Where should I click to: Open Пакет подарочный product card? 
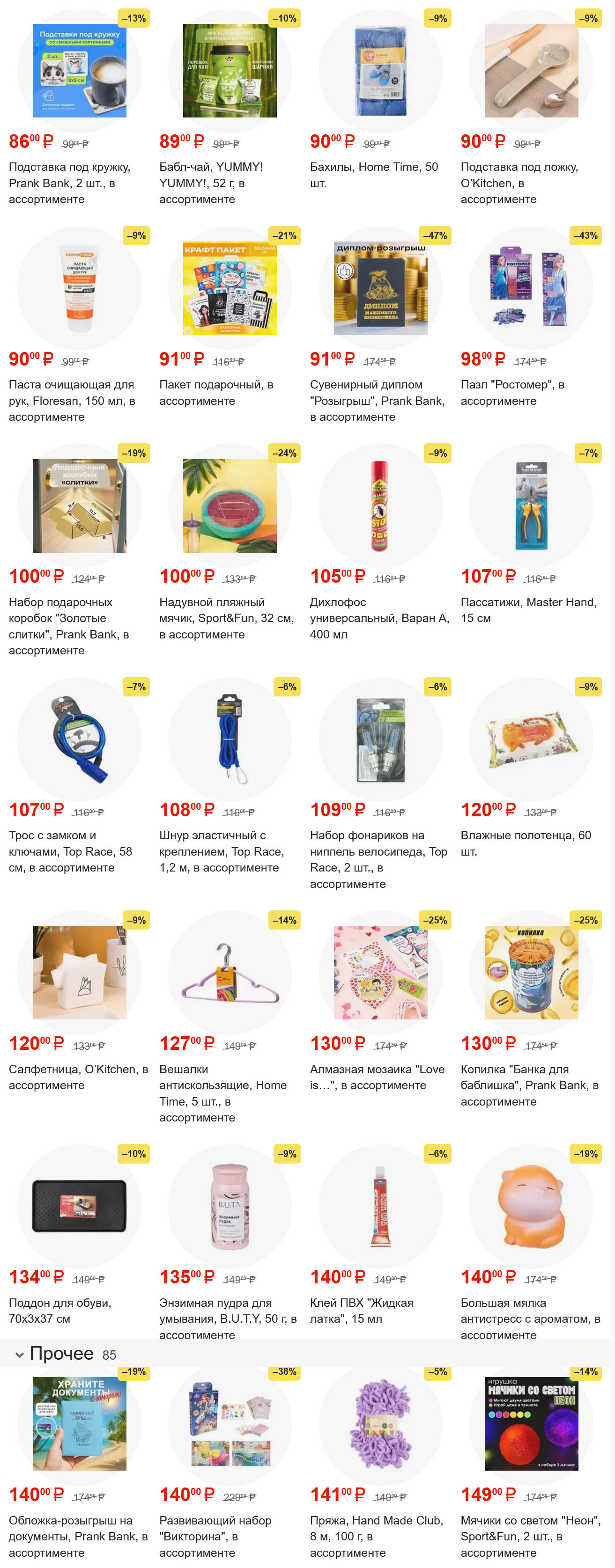230,288
